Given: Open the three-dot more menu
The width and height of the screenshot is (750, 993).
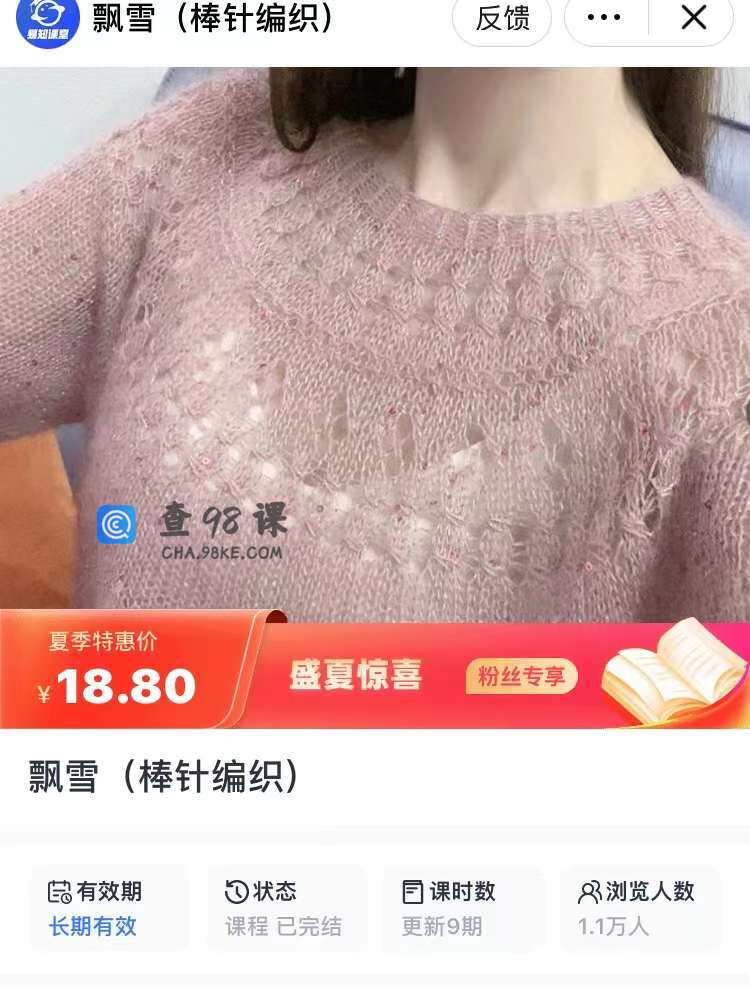Looking at the screenshot, I should coord(603,19).
